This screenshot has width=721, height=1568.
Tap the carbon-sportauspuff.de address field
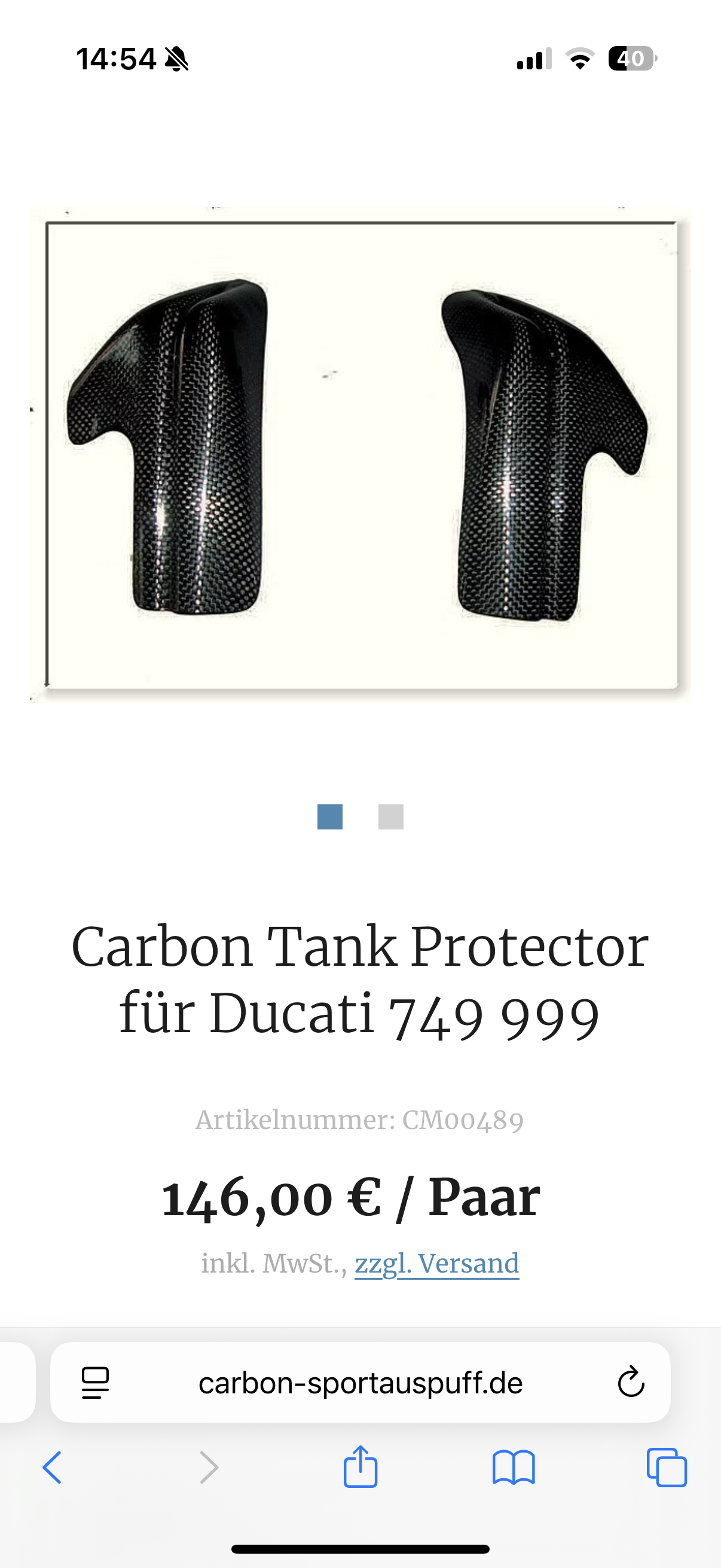(x=360, y=1383)
